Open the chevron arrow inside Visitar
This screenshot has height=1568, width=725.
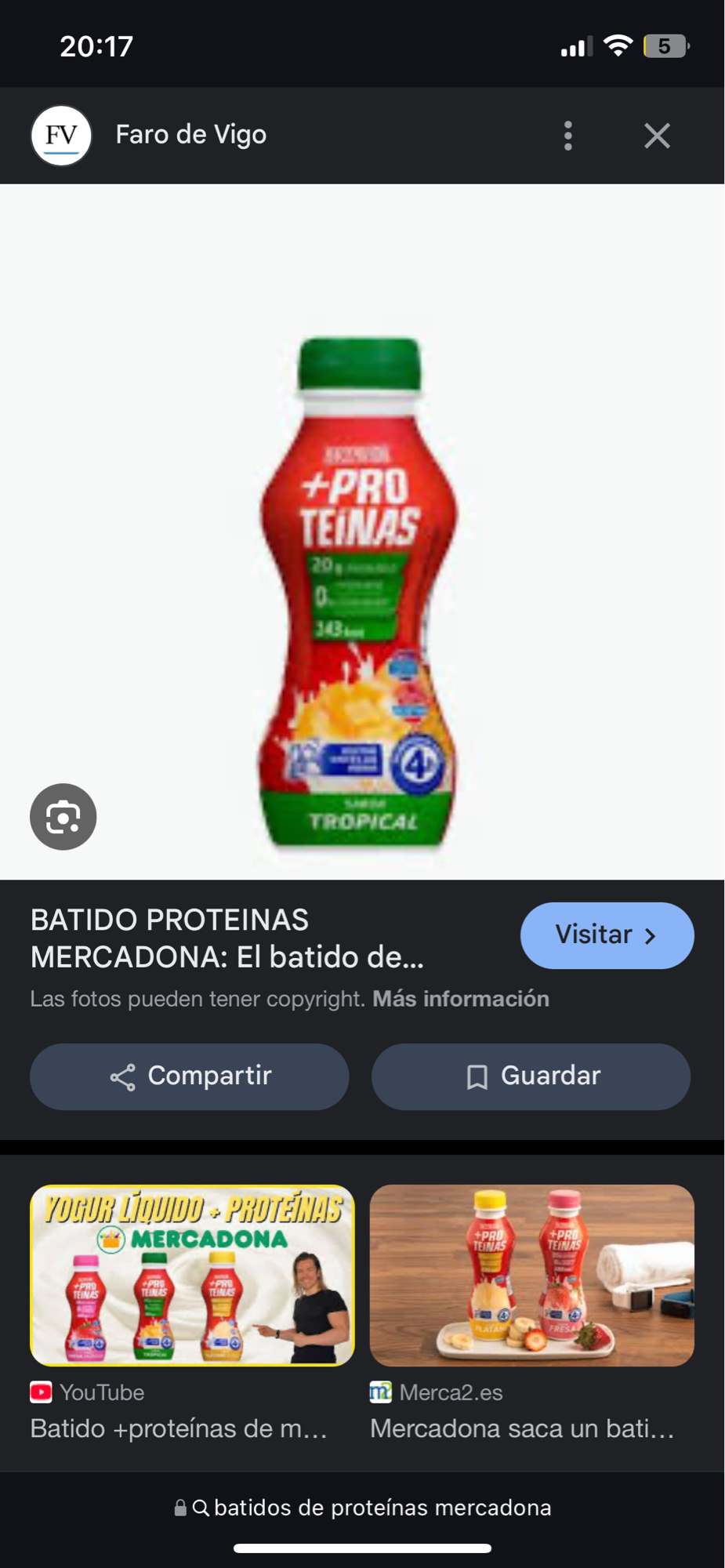point(649,935)
